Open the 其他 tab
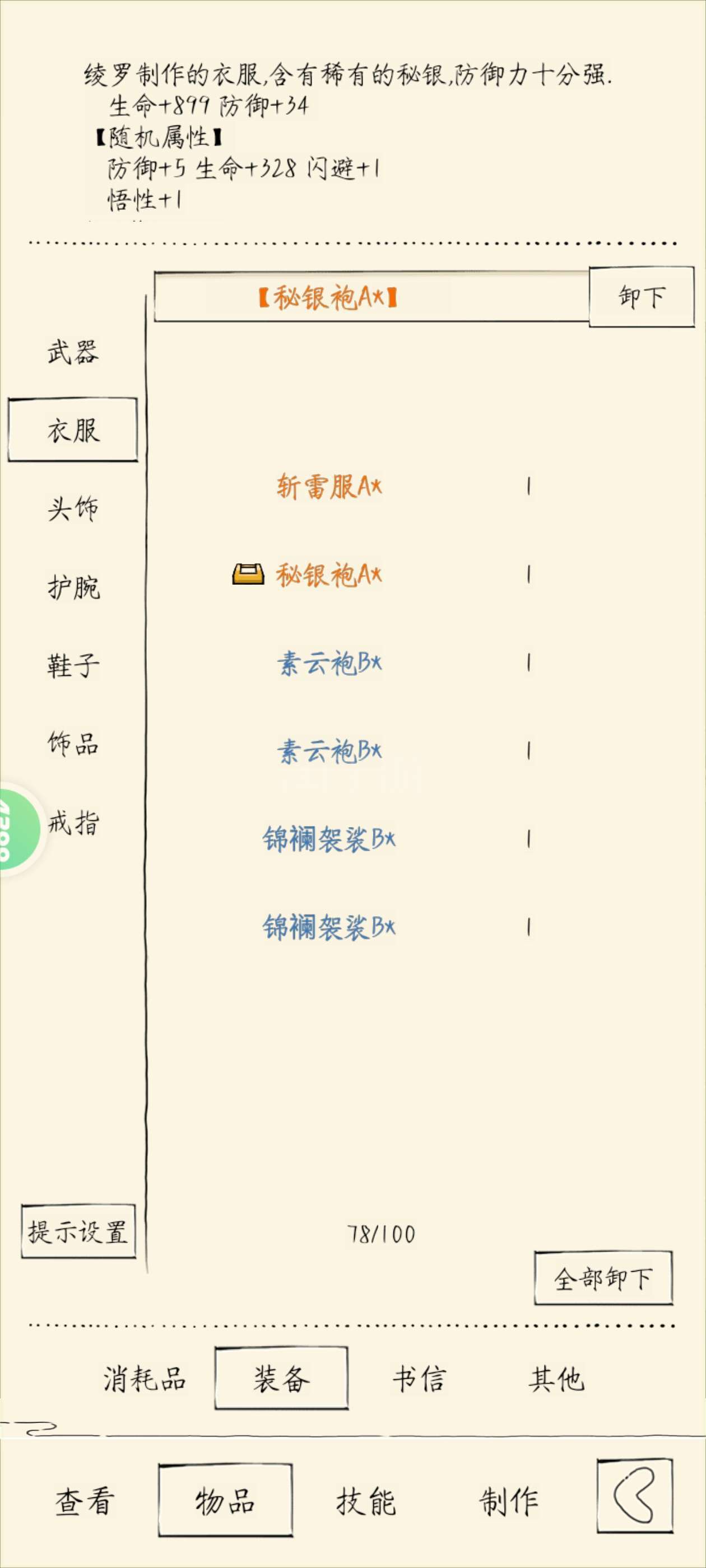706x1568 pixels. (556, 1379)
